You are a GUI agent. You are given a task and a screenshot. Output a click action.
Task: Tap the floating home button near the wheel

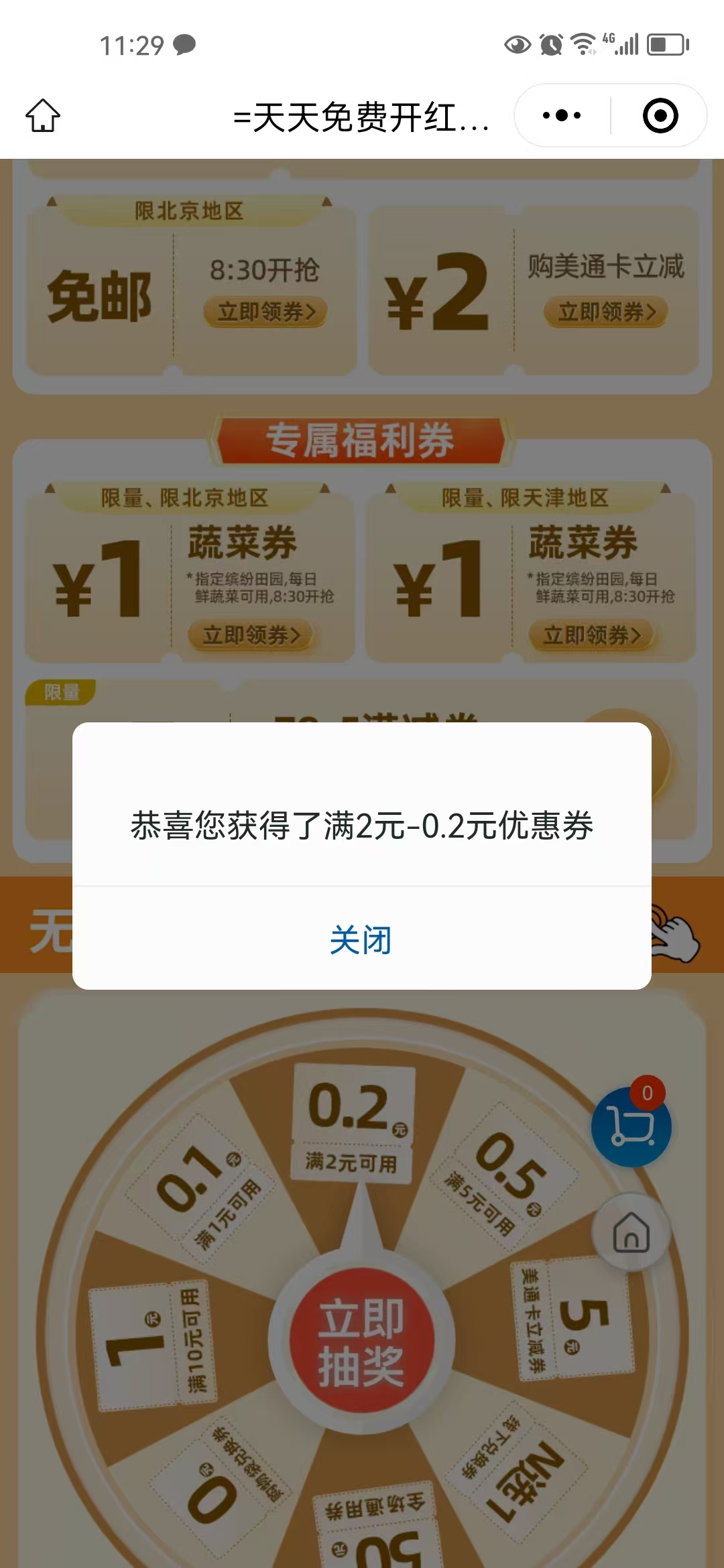tap(631, 1232)
